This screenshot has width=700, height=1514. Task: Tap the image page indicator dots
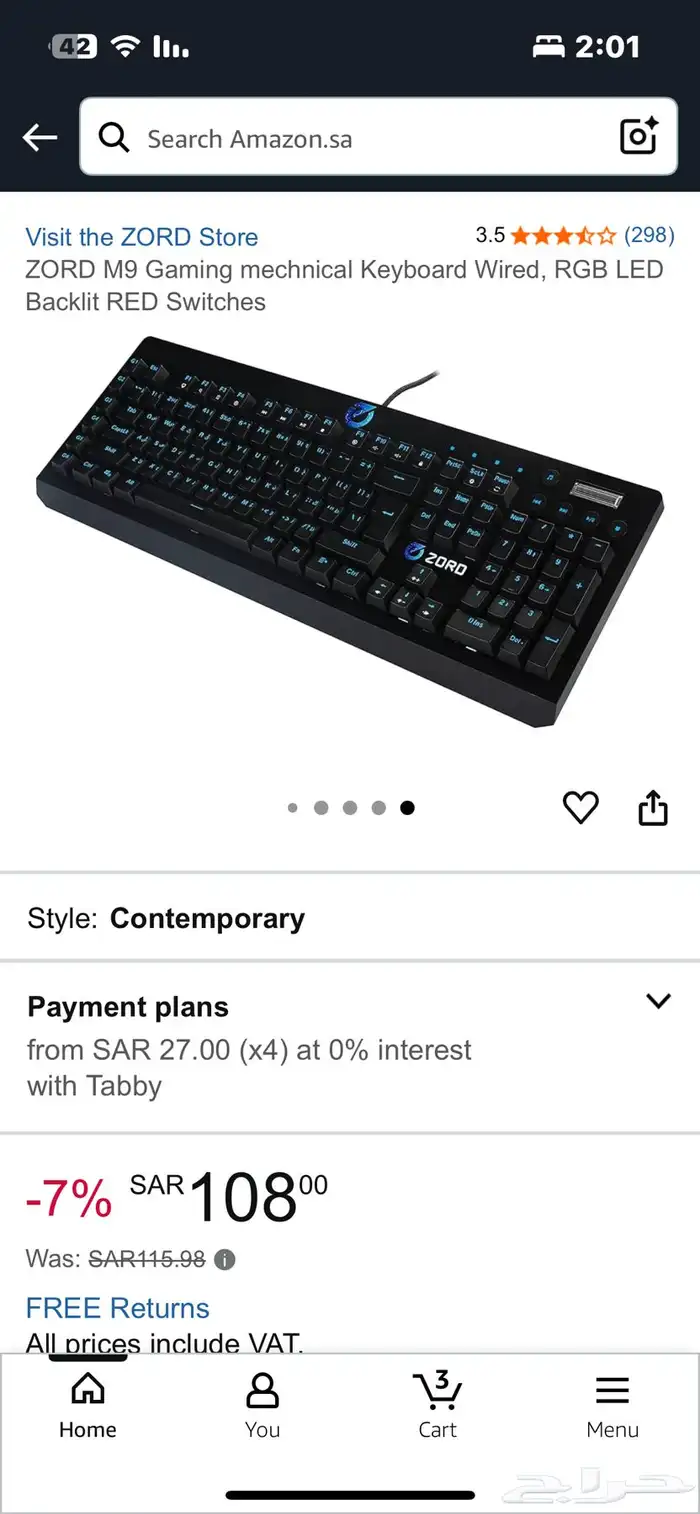(x=350, y=808)
